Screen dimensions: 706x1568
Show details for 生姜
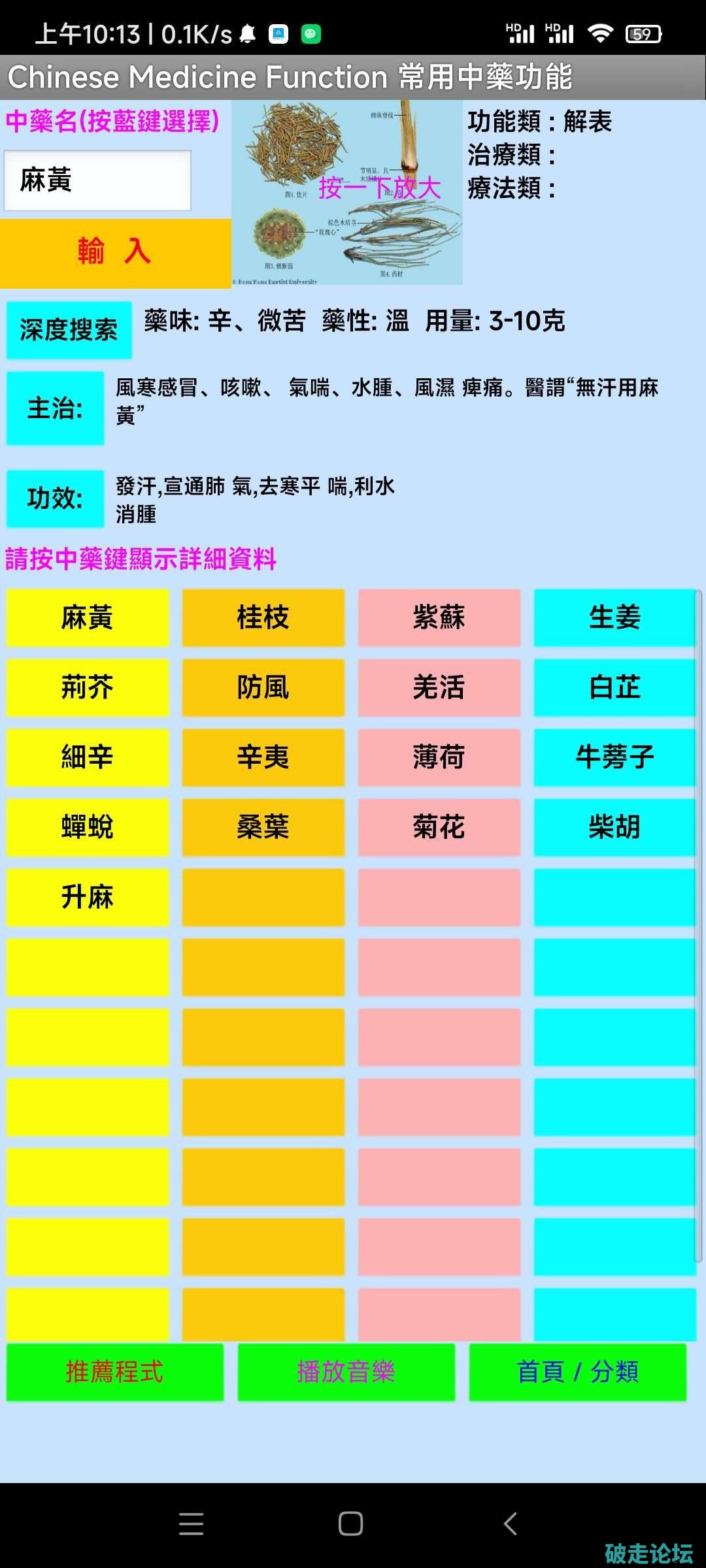[614, 618]
